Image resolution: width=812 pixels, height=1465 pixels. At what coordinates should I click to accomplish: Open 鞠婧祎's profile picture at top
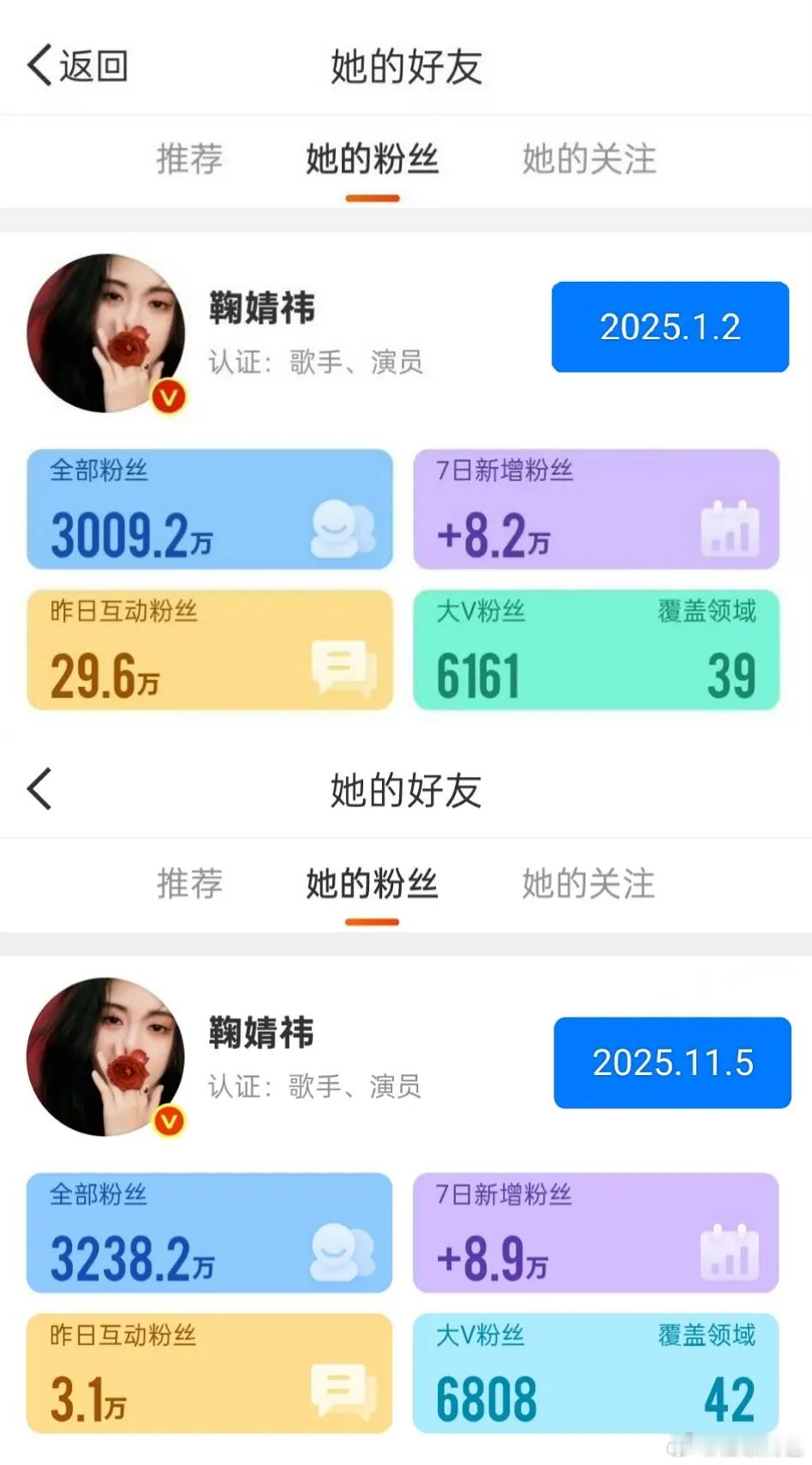[x=111, y=334]
